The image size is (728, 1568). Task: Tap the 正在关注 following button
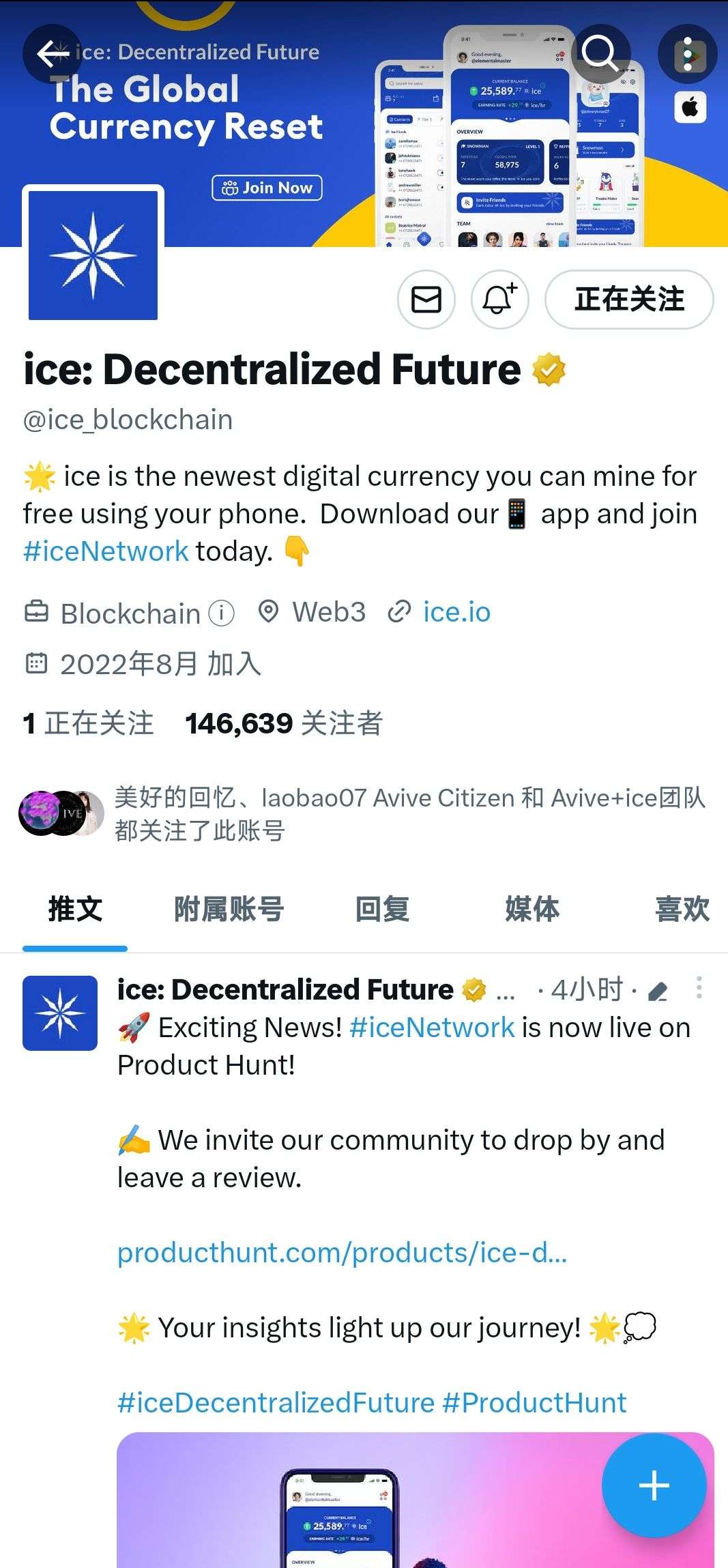click(x=629, y=300)
